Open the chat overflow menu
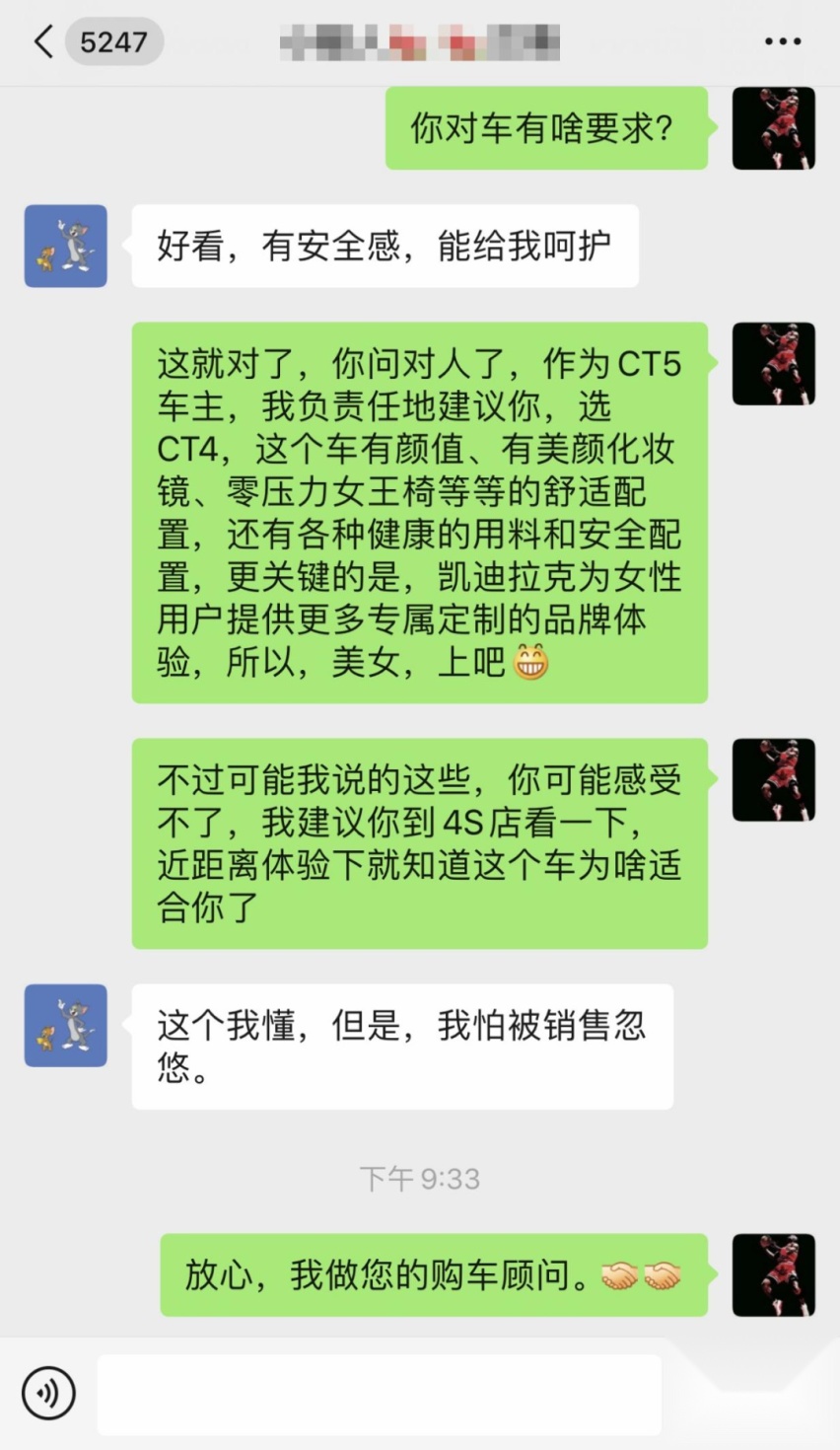Image resolution: width=840 pixels, height=1450 pixels. click(x=783, y=41)
